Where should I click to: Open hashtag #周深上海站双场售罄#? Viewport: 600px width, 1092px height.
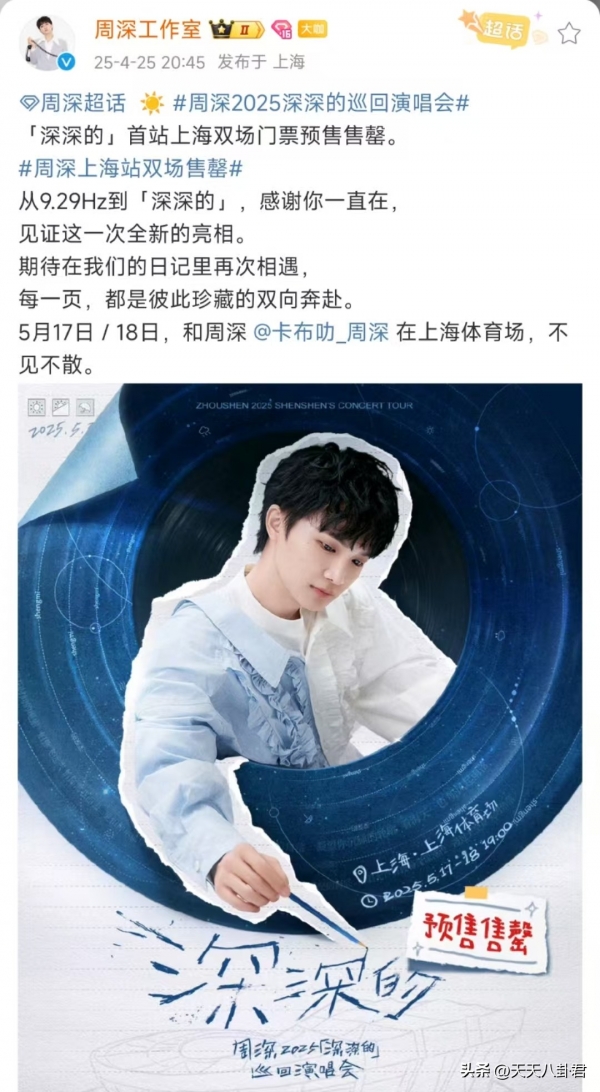tap(131, 168)
